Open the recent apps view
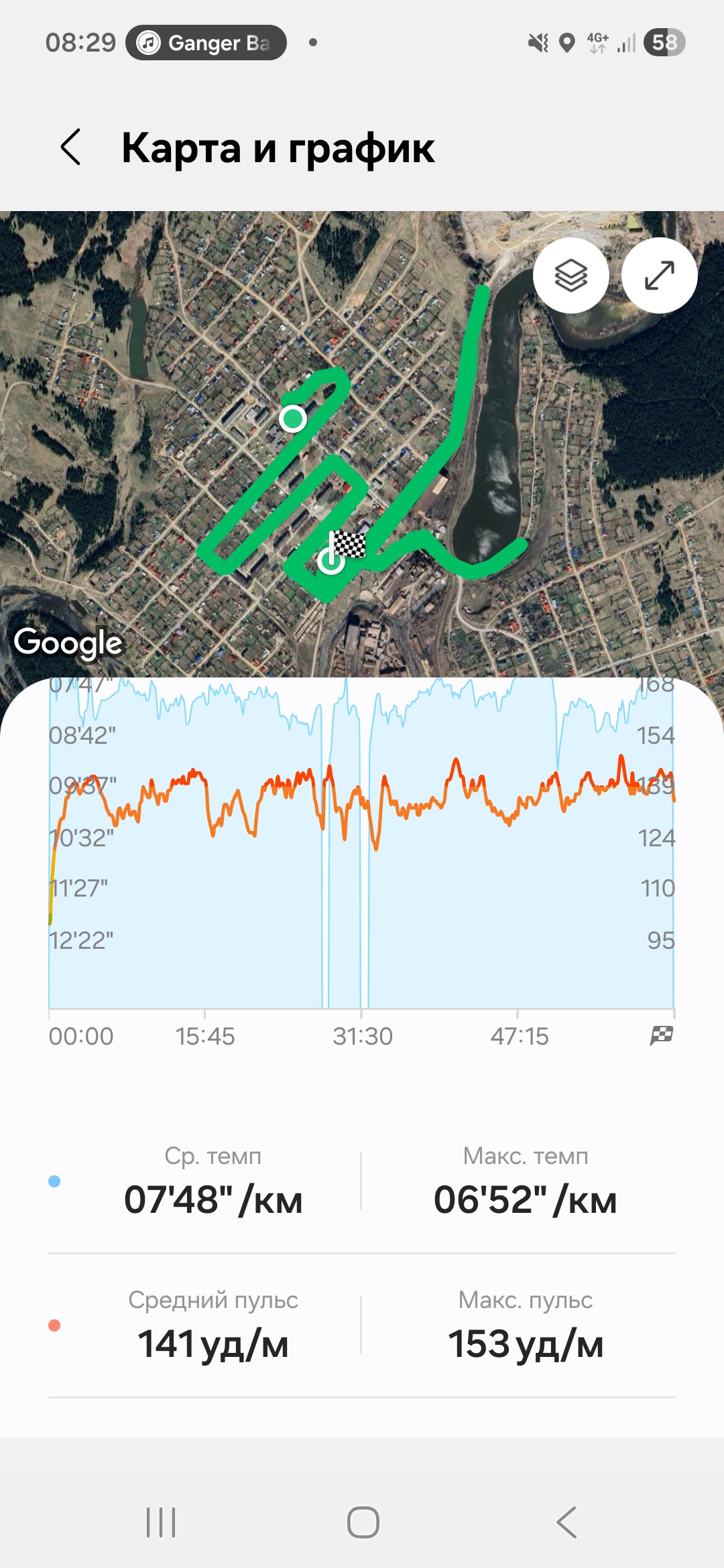The width and height of the screenshot is (724, 1568). click(x=161, y=1522)
